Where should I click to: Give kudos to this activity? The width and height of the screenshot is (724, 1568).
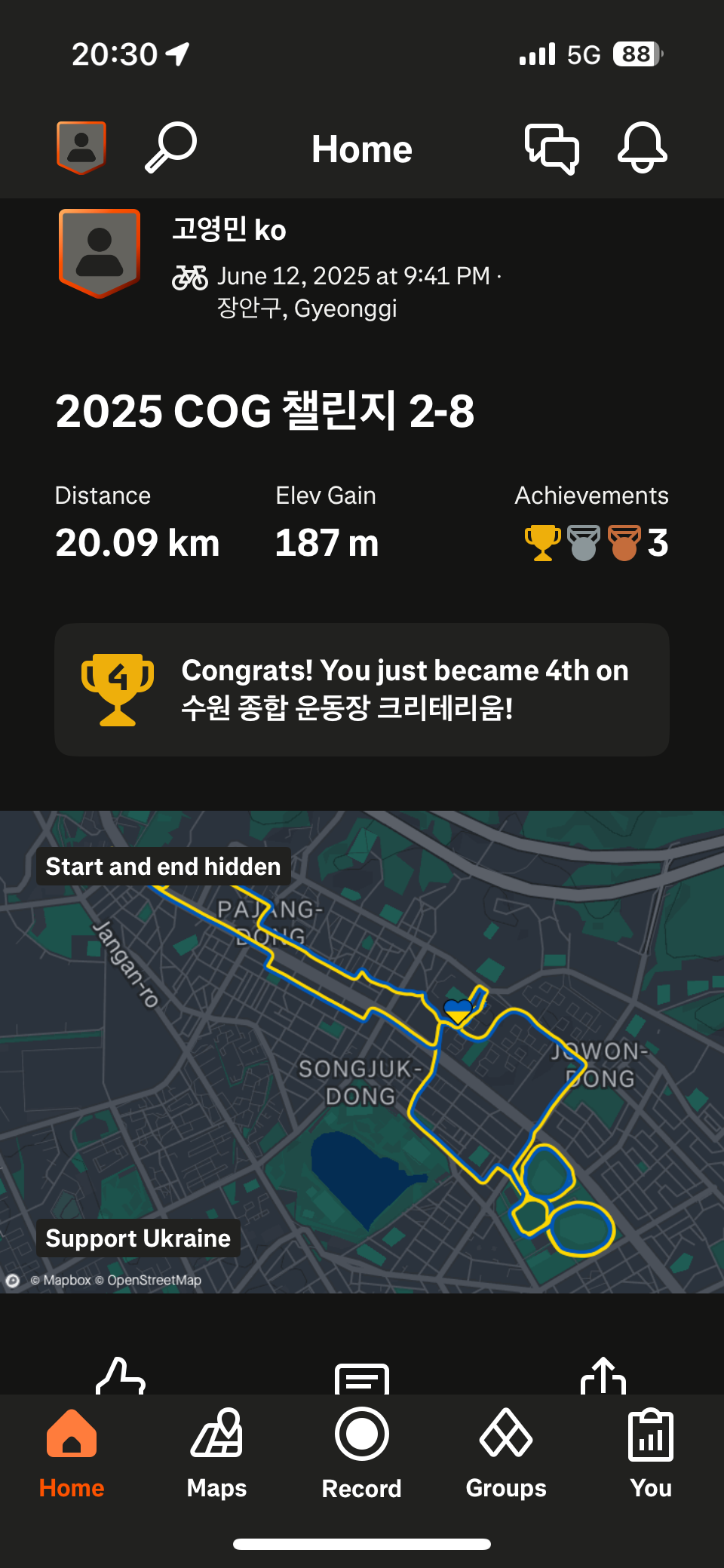121,1376
